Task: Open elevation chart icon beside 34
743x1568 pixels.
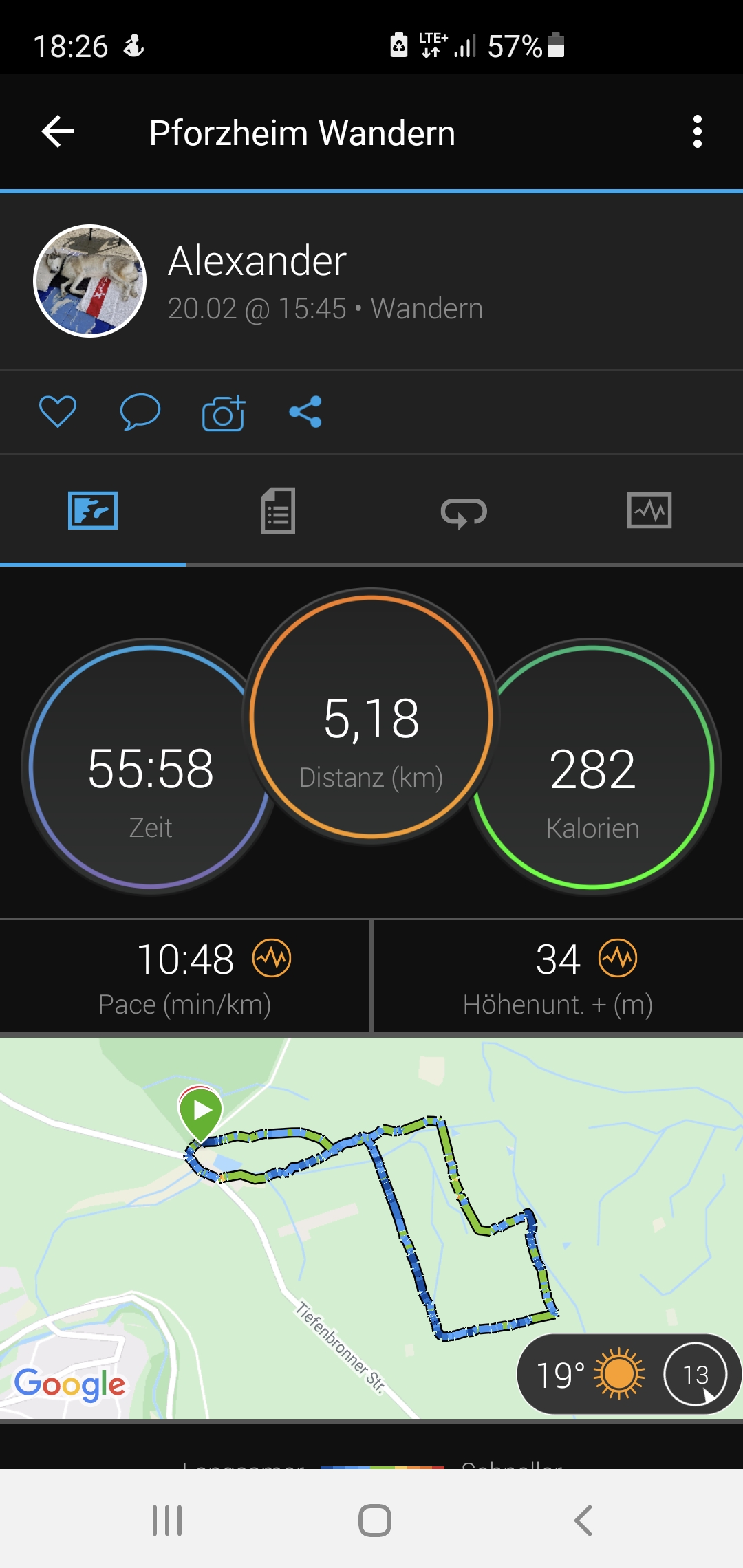Action: pos(618,958)
